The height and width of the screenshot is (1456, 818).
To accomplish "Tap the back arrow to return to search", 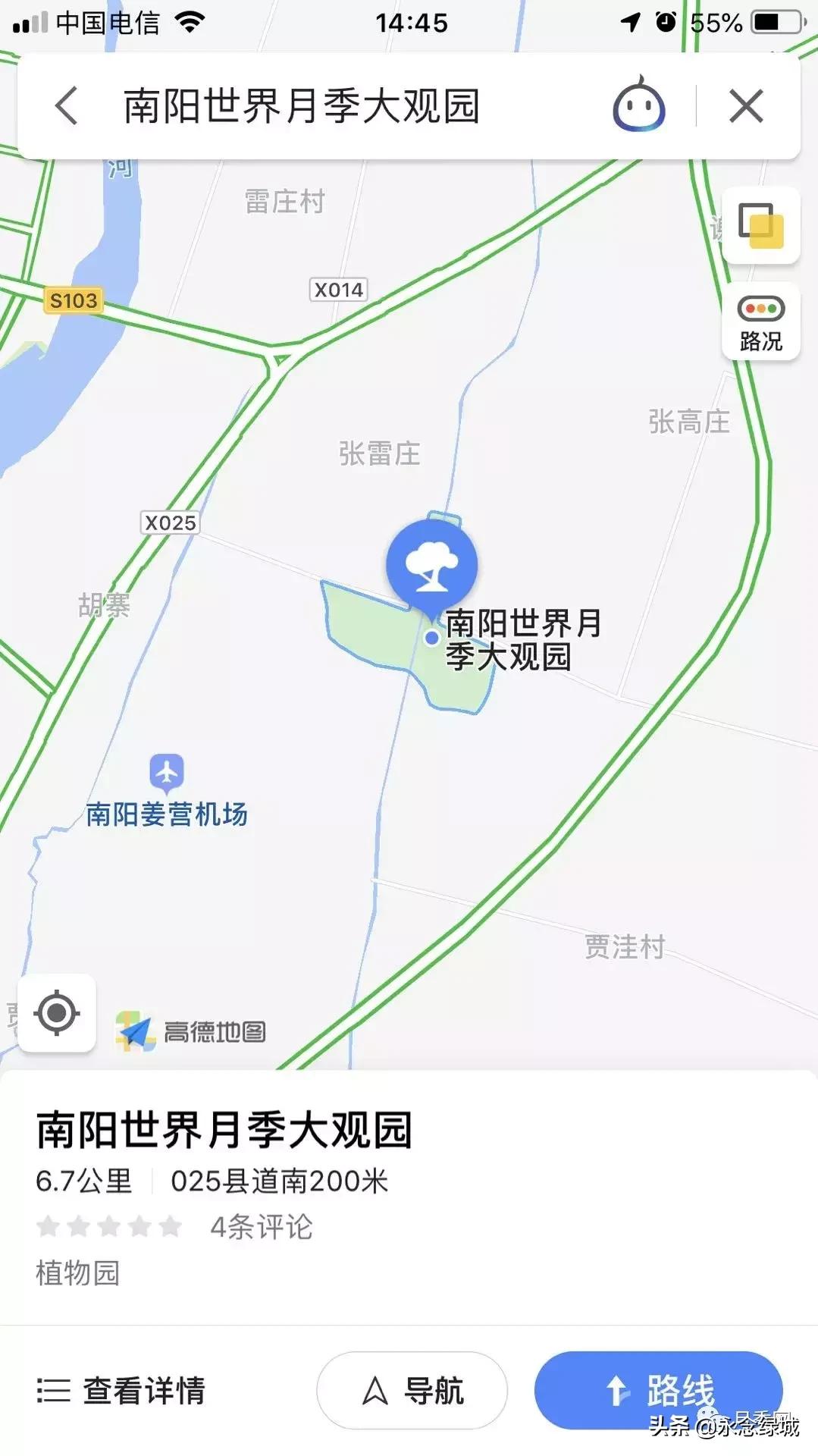I will (x=67, y=106).
